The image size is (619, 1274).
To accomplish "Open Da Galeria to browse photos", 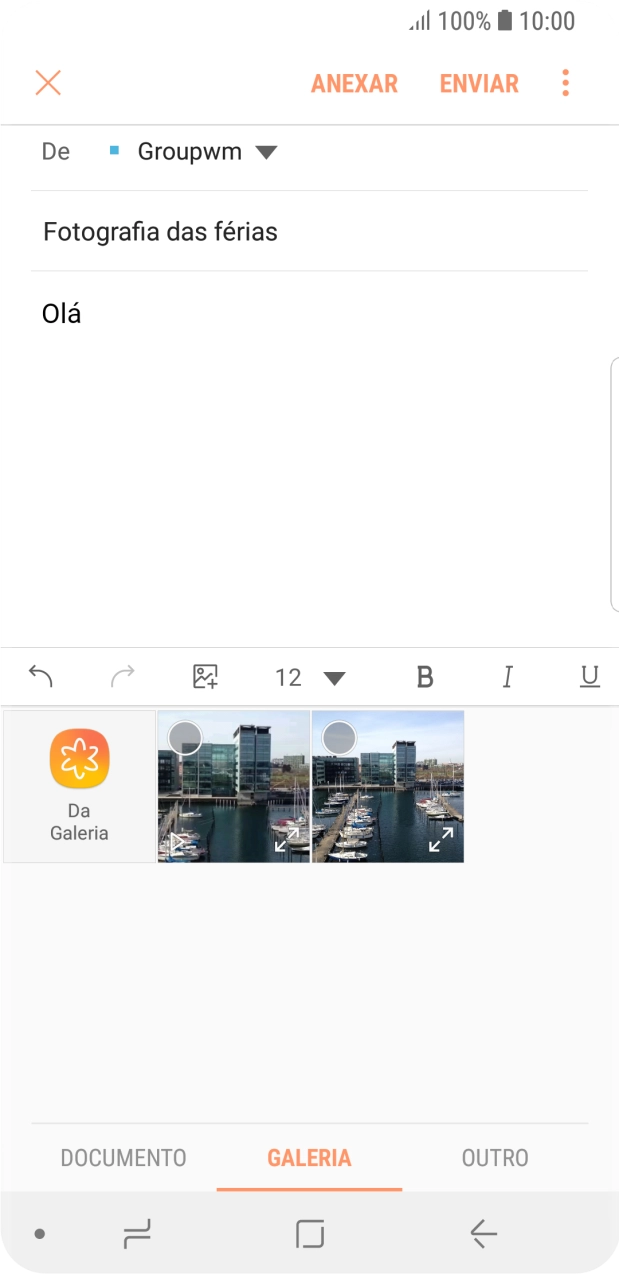I will coord(80,786).
